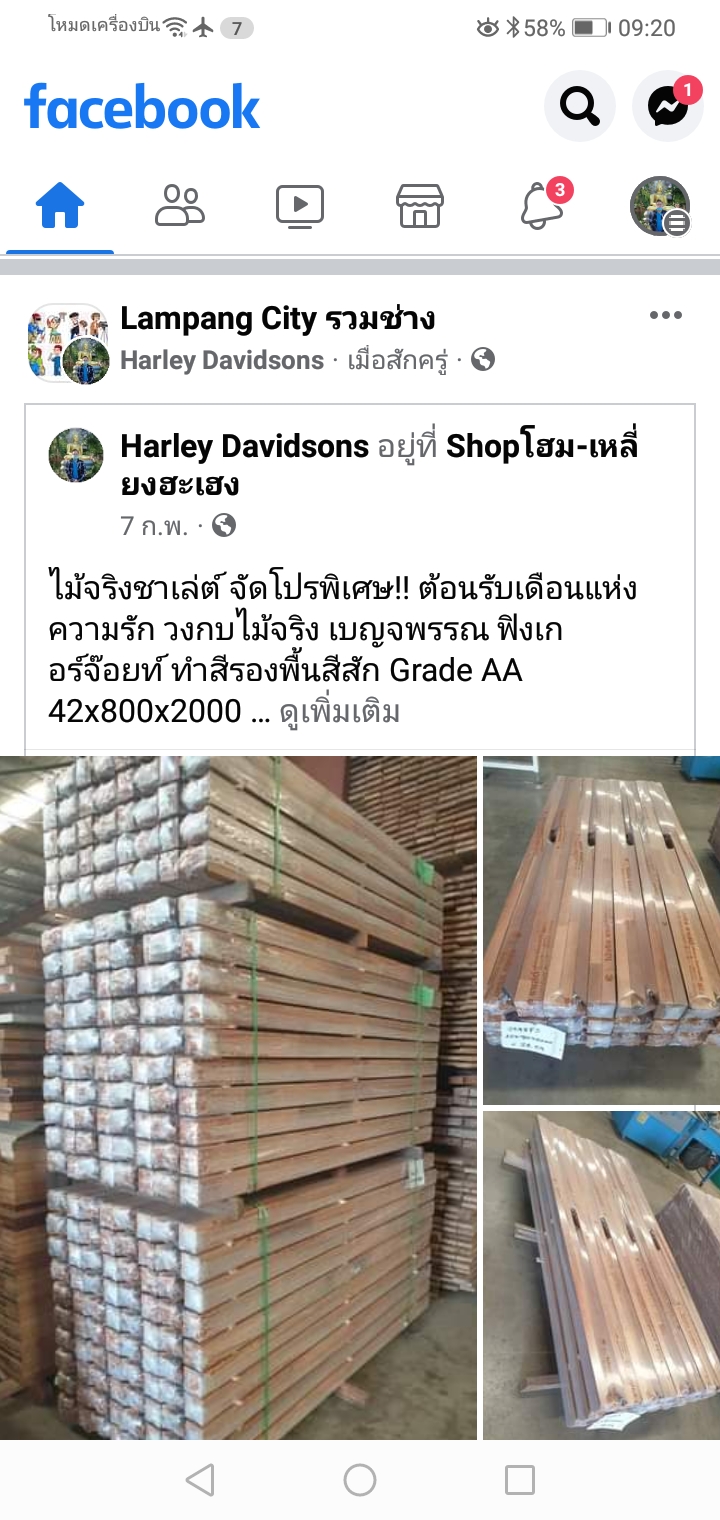Expand post text with ดูเพิ่มเติม
Screen dimensions: 720x1520
pos(339,712)
